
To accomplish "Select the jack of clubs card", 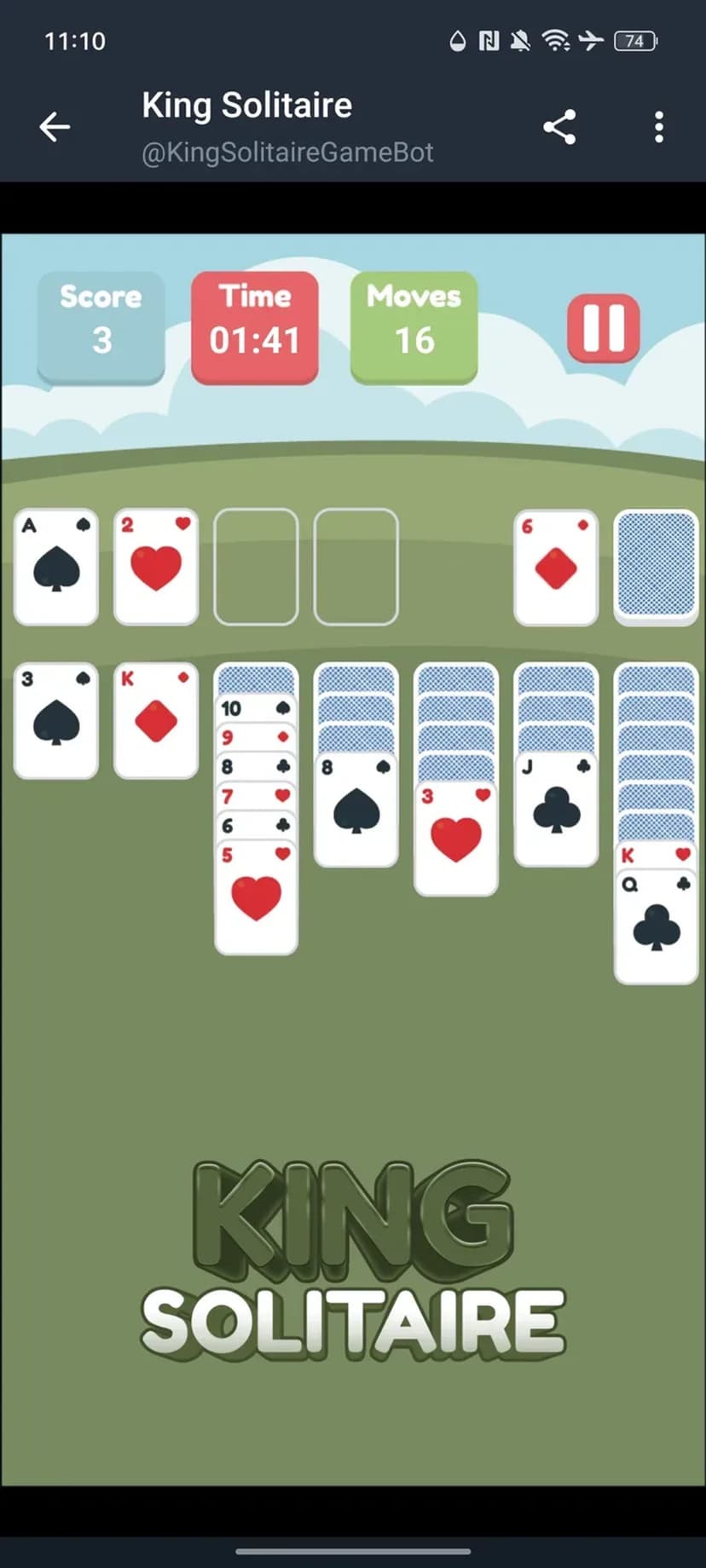I will (556, 810).
